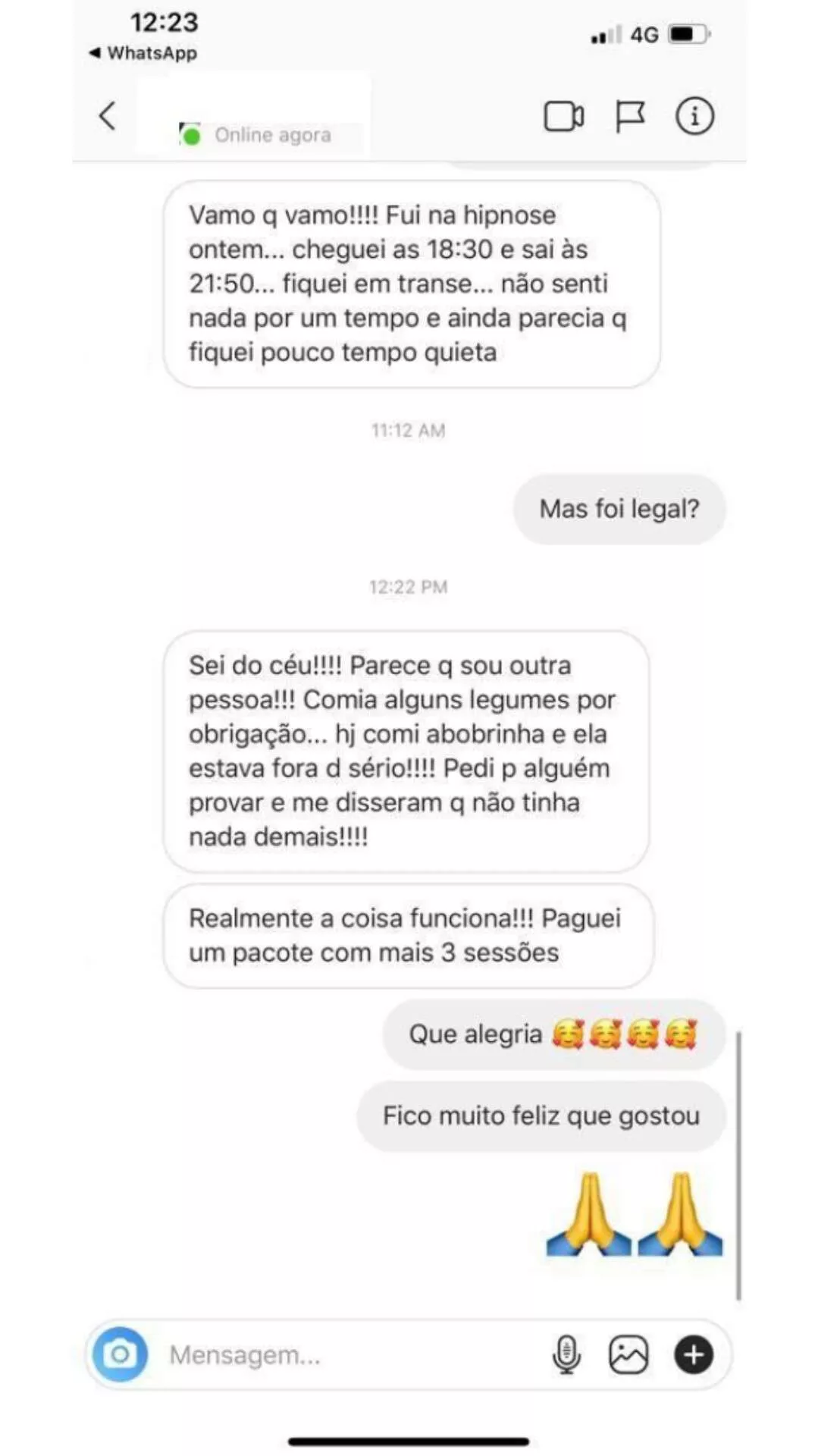Return to WhatsApp via status bar link
Image resolution: width=818 pixels, height=1456 pixels.
pos(144,53)
